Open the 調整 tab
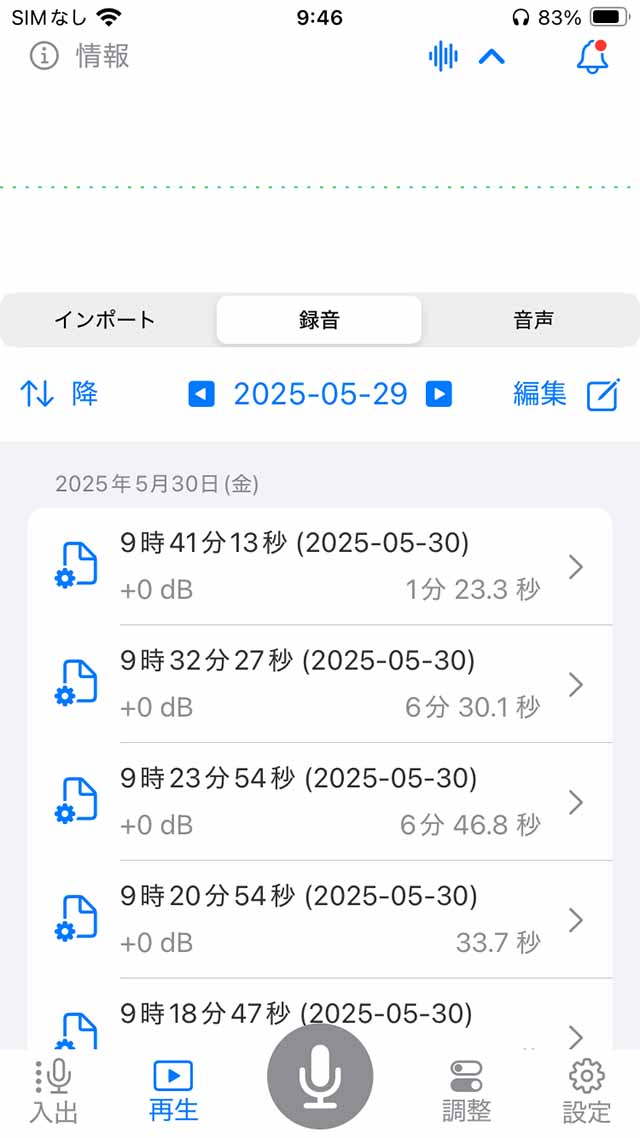This screenshot has height=1138, width=640. point(466,1090)
